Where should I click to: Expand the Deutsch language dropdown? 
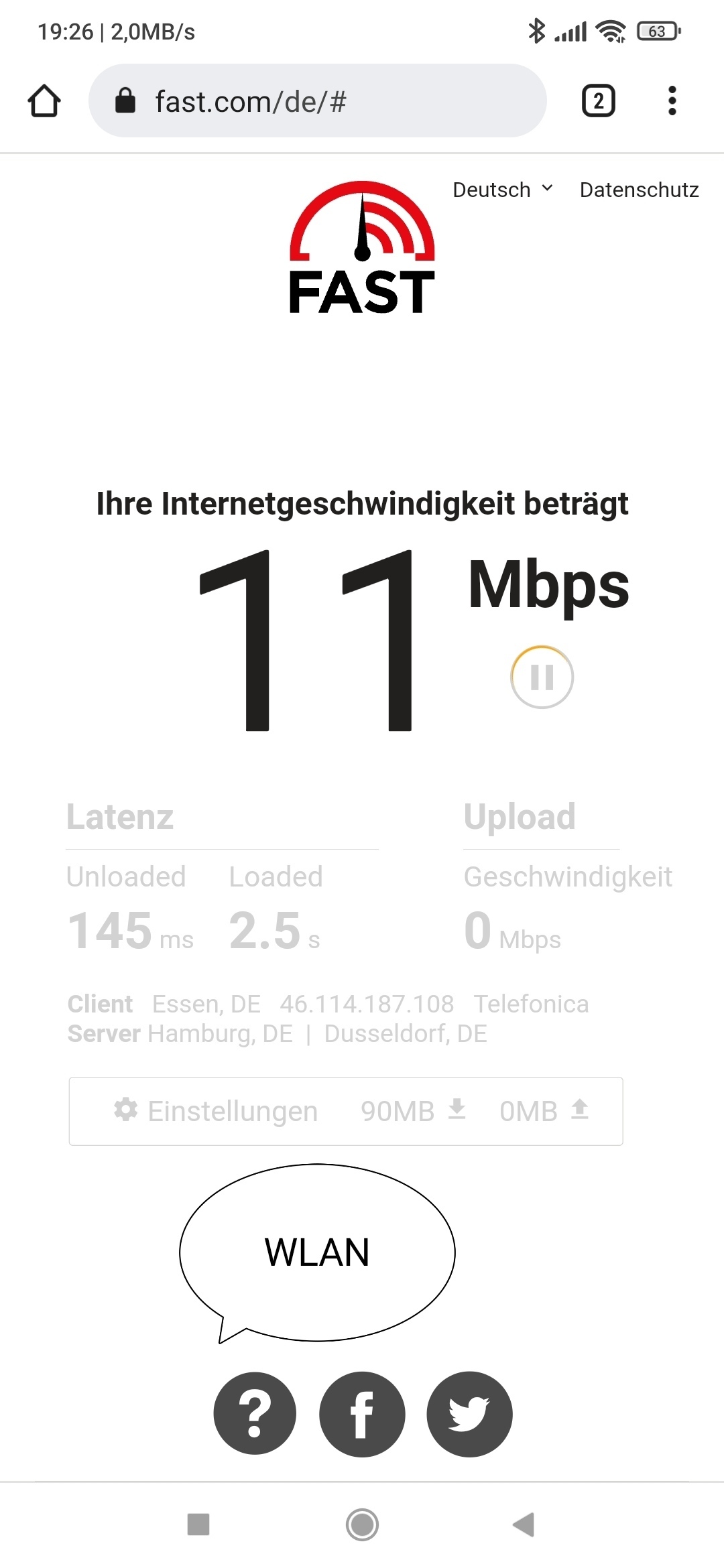[503, 190]
